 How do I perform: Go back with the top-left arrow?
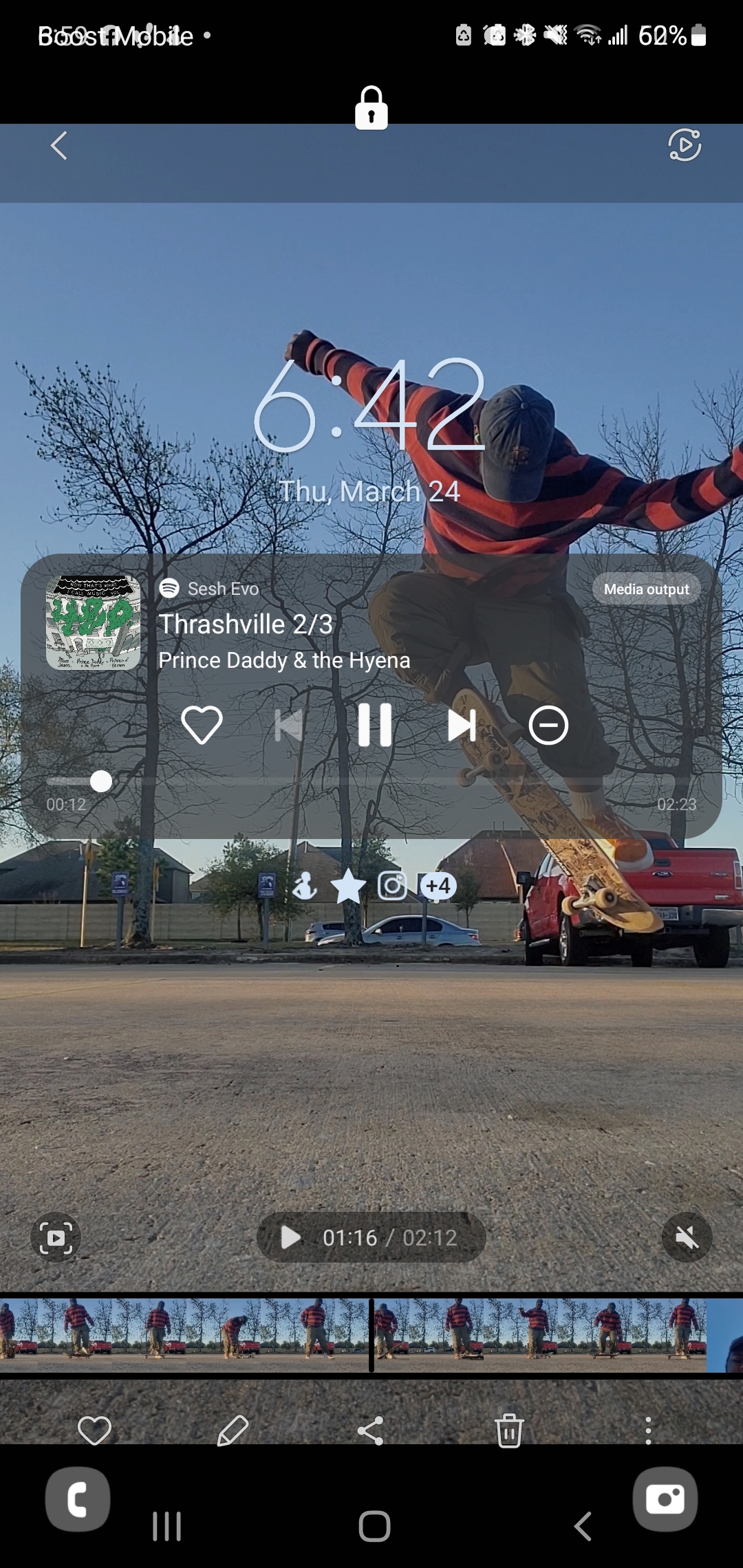point(59,146)
